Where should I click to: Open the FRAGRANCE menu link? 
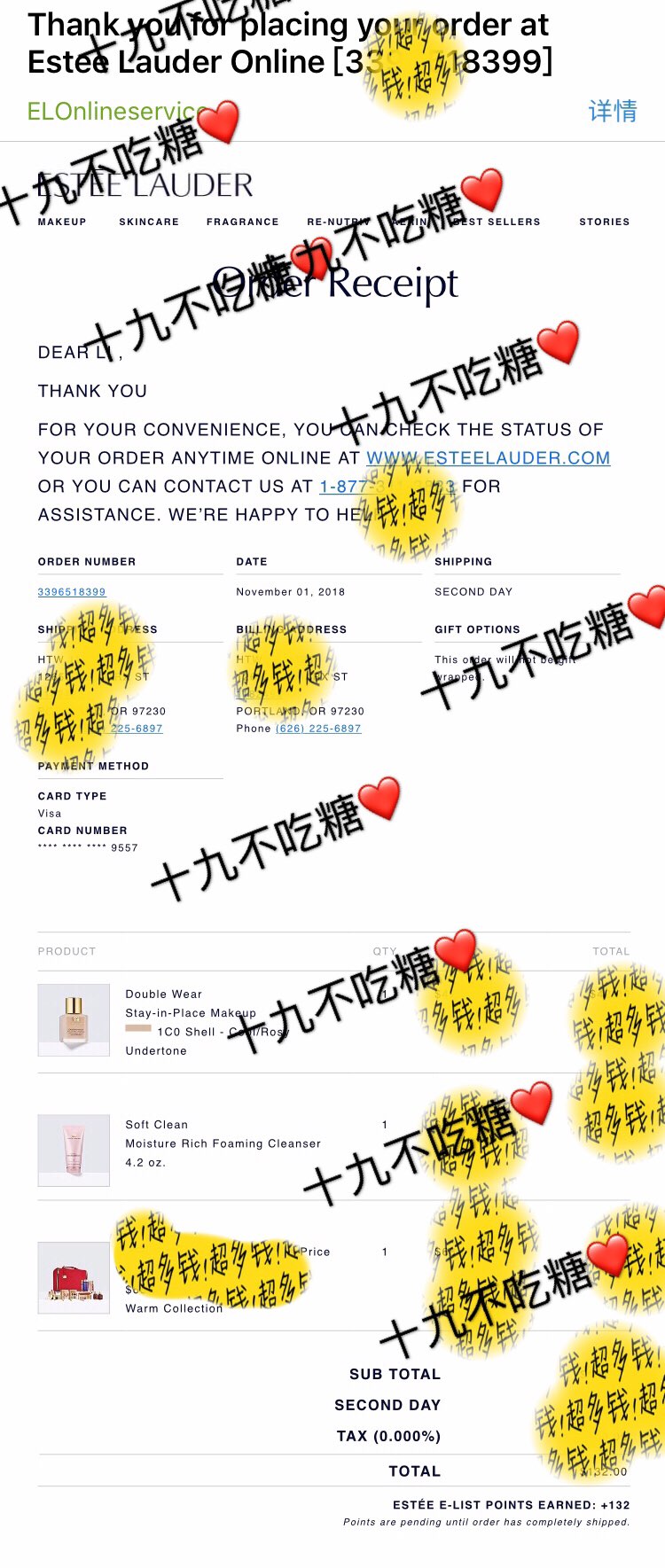[242, 222]
